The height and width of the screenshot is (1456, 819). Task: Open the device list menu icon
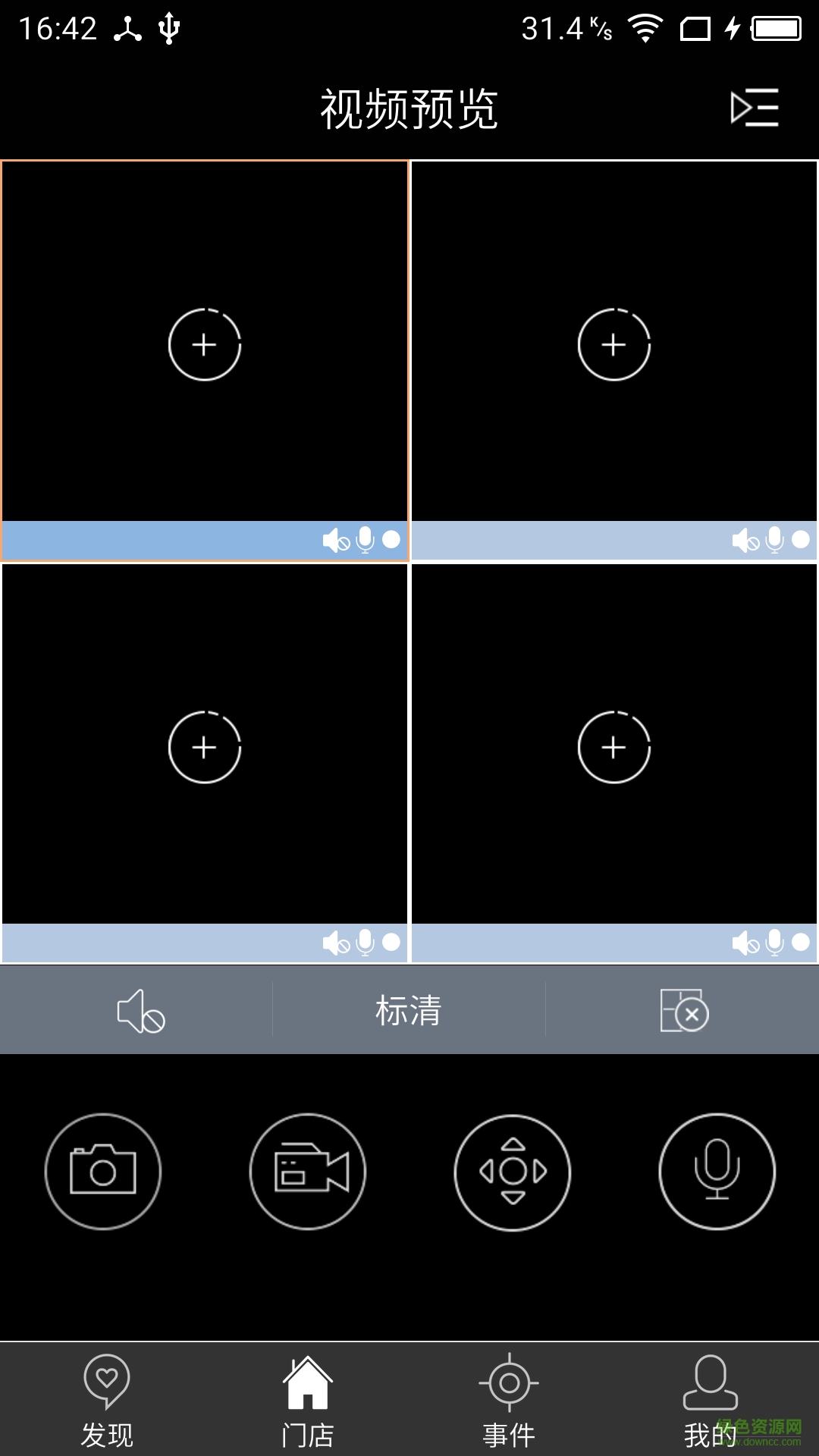pos(754,108)
